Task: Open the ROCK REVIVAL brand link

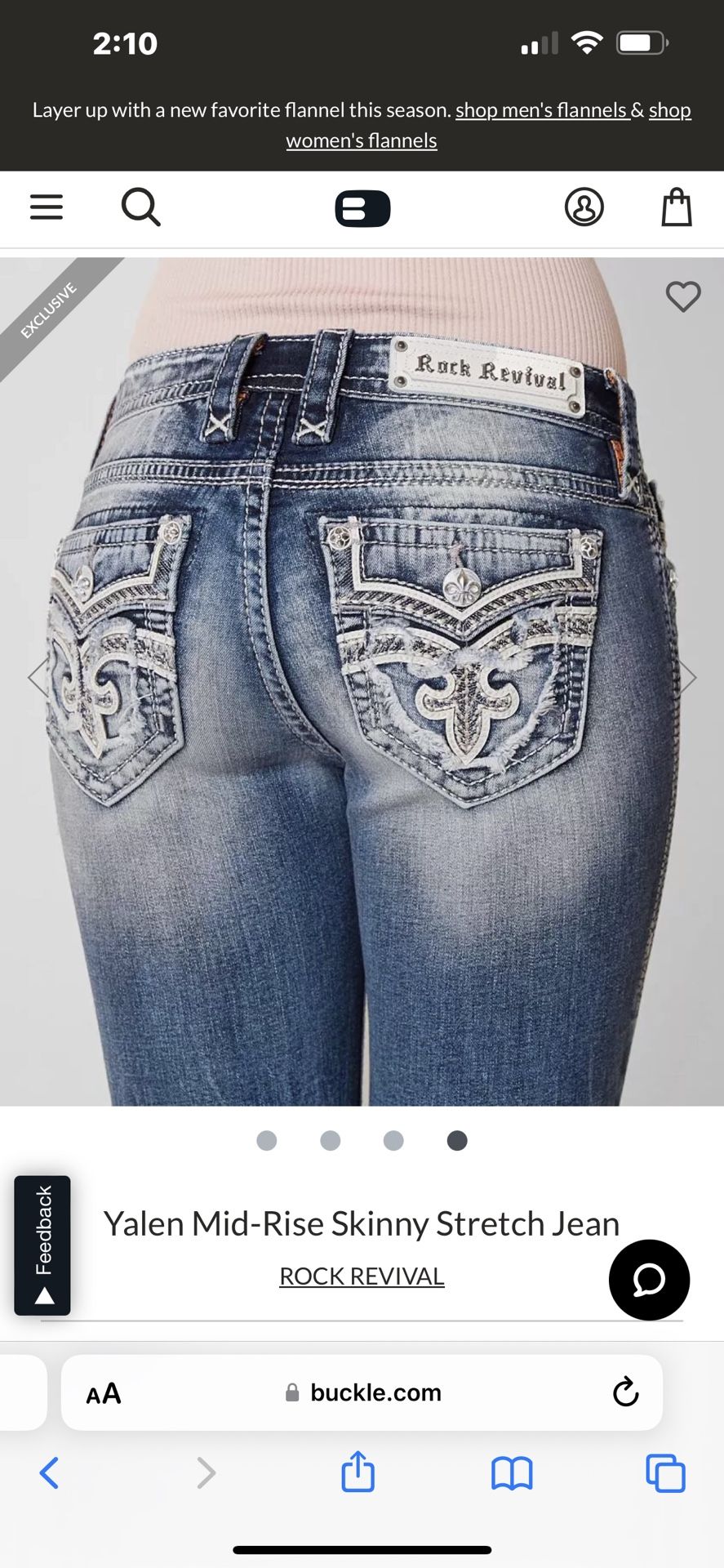Action: (362, 1276)
